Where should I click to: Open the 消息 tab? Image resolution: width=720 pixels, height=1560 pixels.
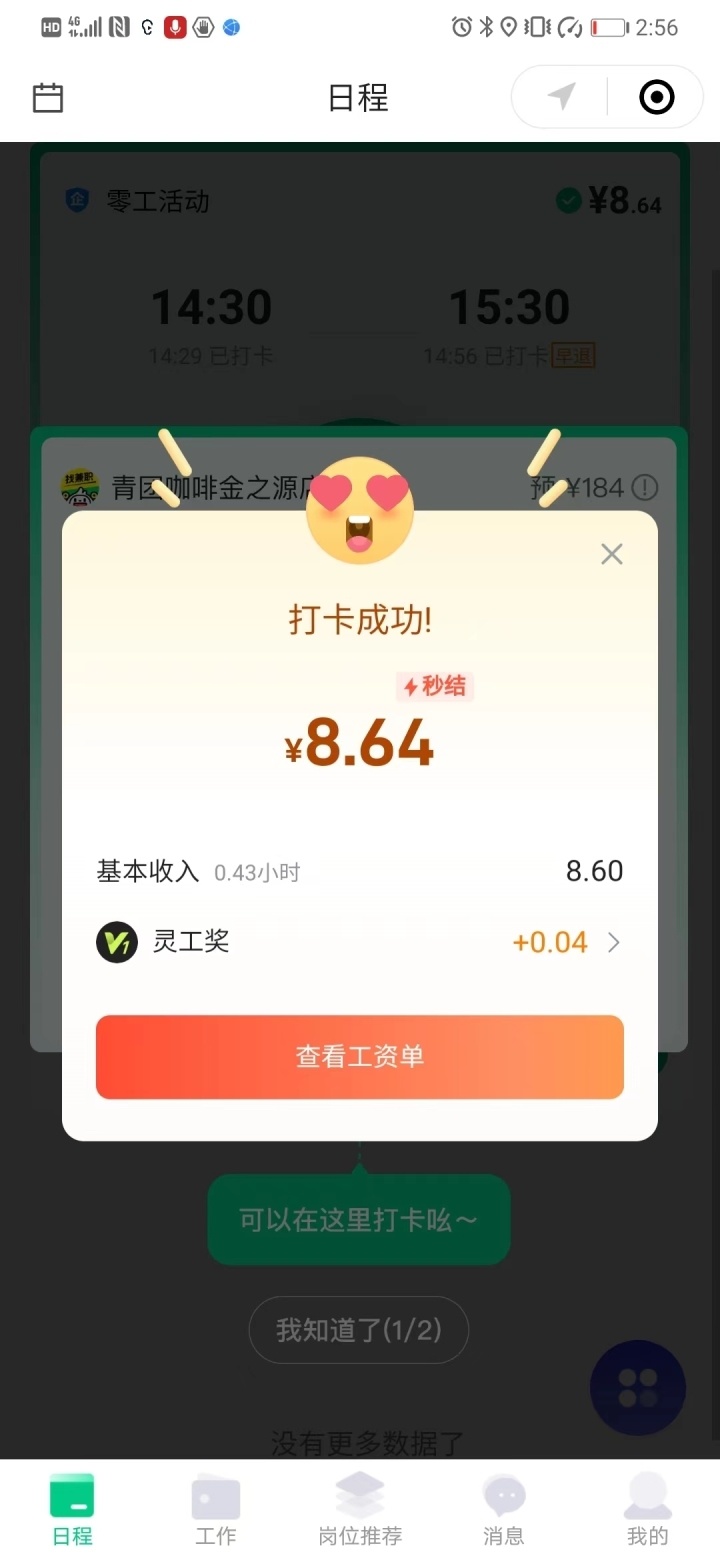tap(504, 1510)
